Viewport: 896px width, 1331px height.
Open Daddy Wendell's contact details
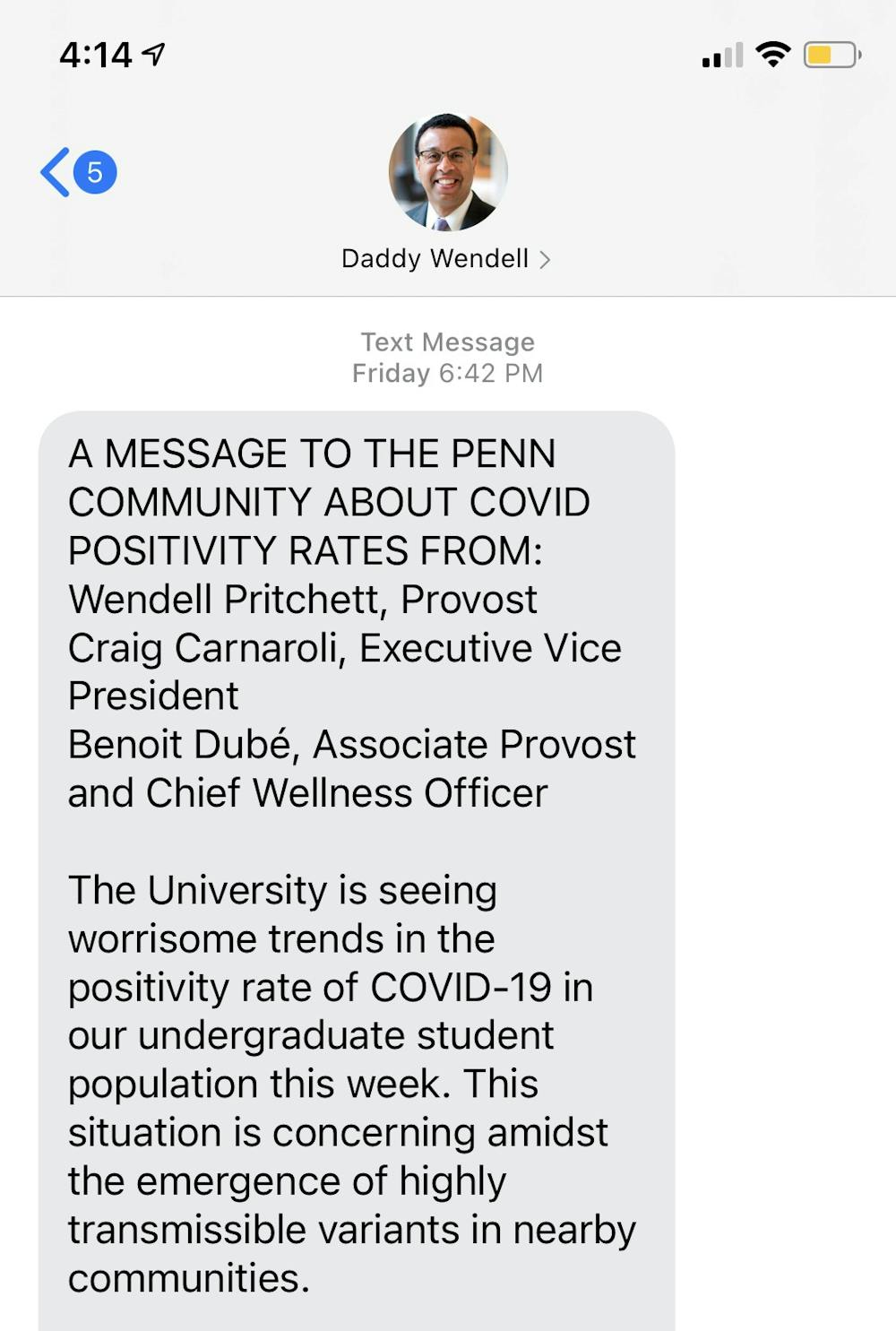[x=446, y=259]
